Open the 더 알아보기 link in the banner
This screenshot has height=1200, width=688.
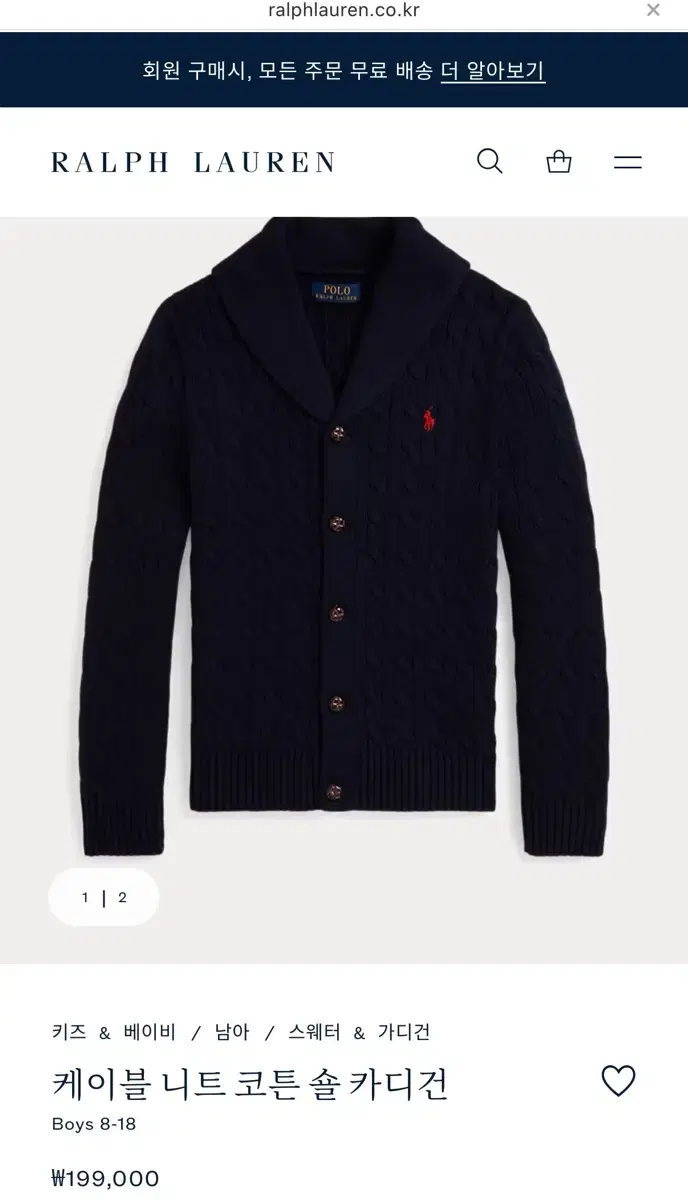pyautogui.click(x=493, y=71)
